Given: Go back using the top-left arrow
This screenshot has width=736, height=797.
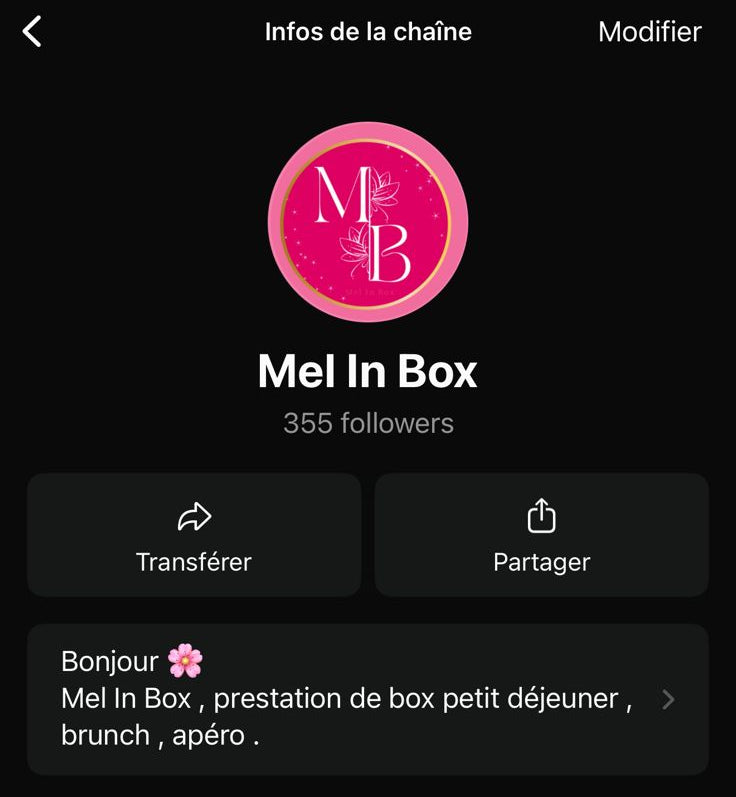Looking at the screenshot, I should coord(33,32).
